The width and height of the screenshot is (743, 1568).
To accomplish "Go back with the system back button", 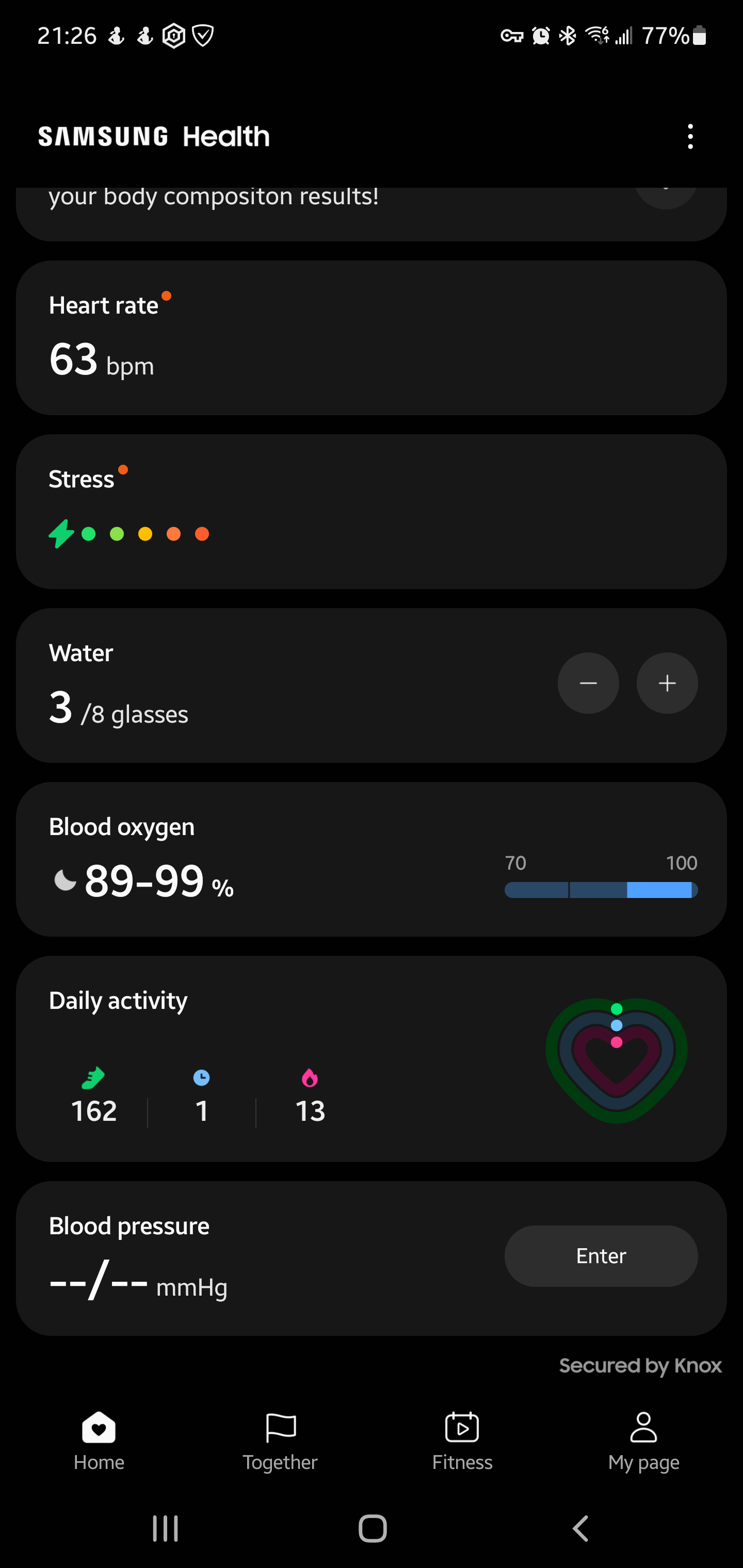I will pyautogui.click(x=580, y=1528).
